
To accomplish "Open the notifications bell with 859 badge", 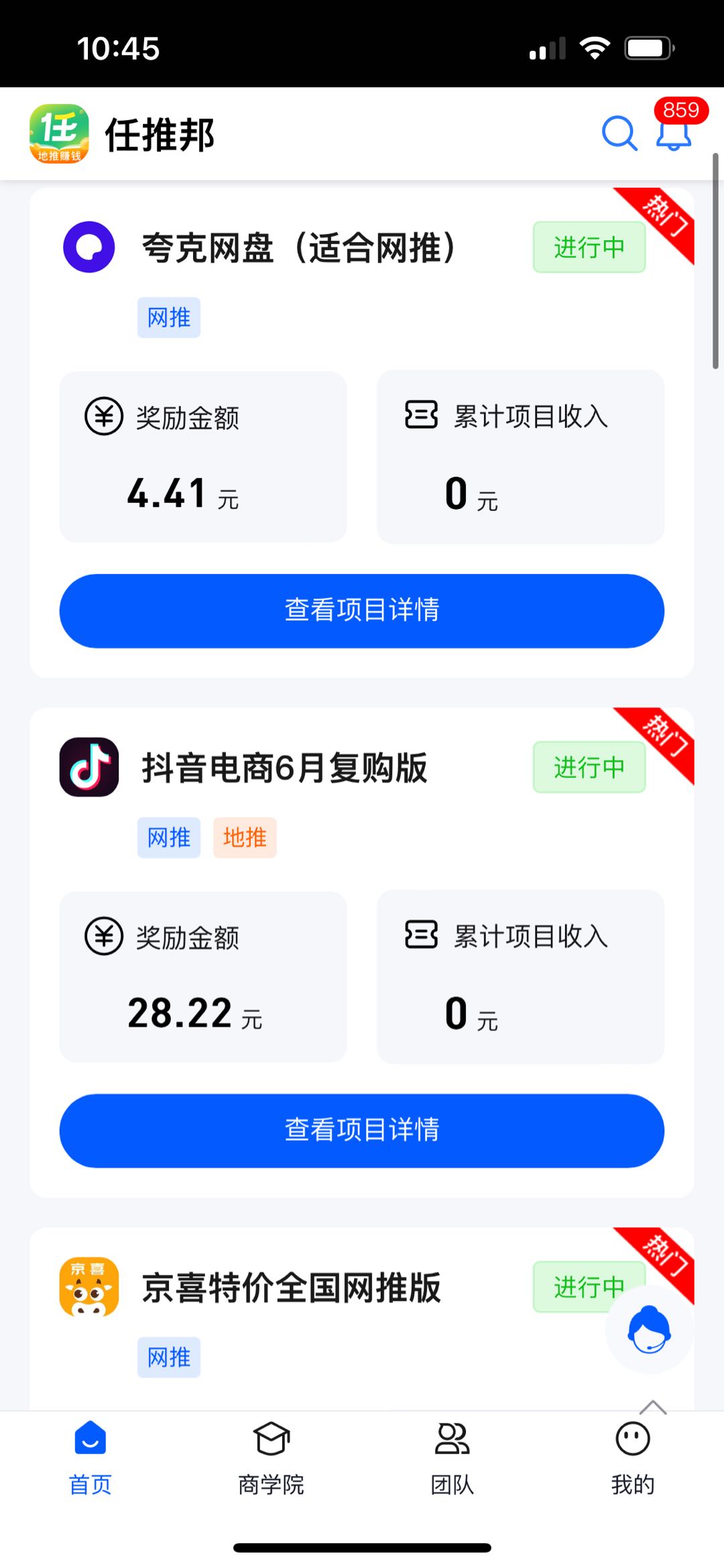I will click(673, 133).
